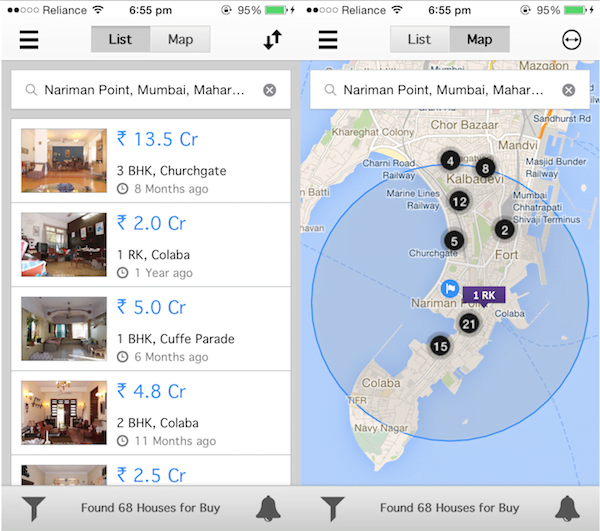Switch to List from the map screen
Image resolution: width=600 pixels, height=531 pixels.
point(419,40)
